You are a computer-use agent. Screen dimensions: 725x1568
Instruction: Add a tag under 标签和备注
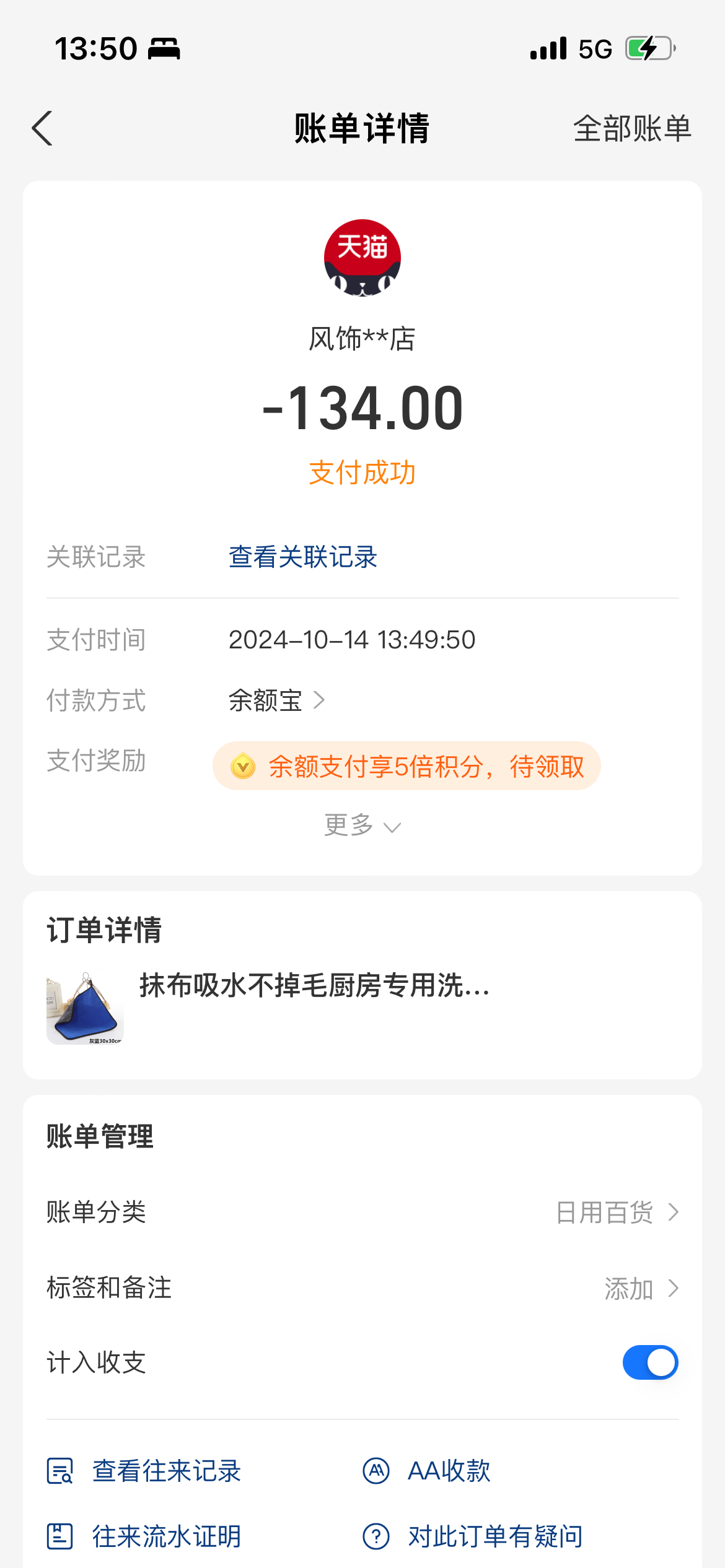(x=641, y=1289)
